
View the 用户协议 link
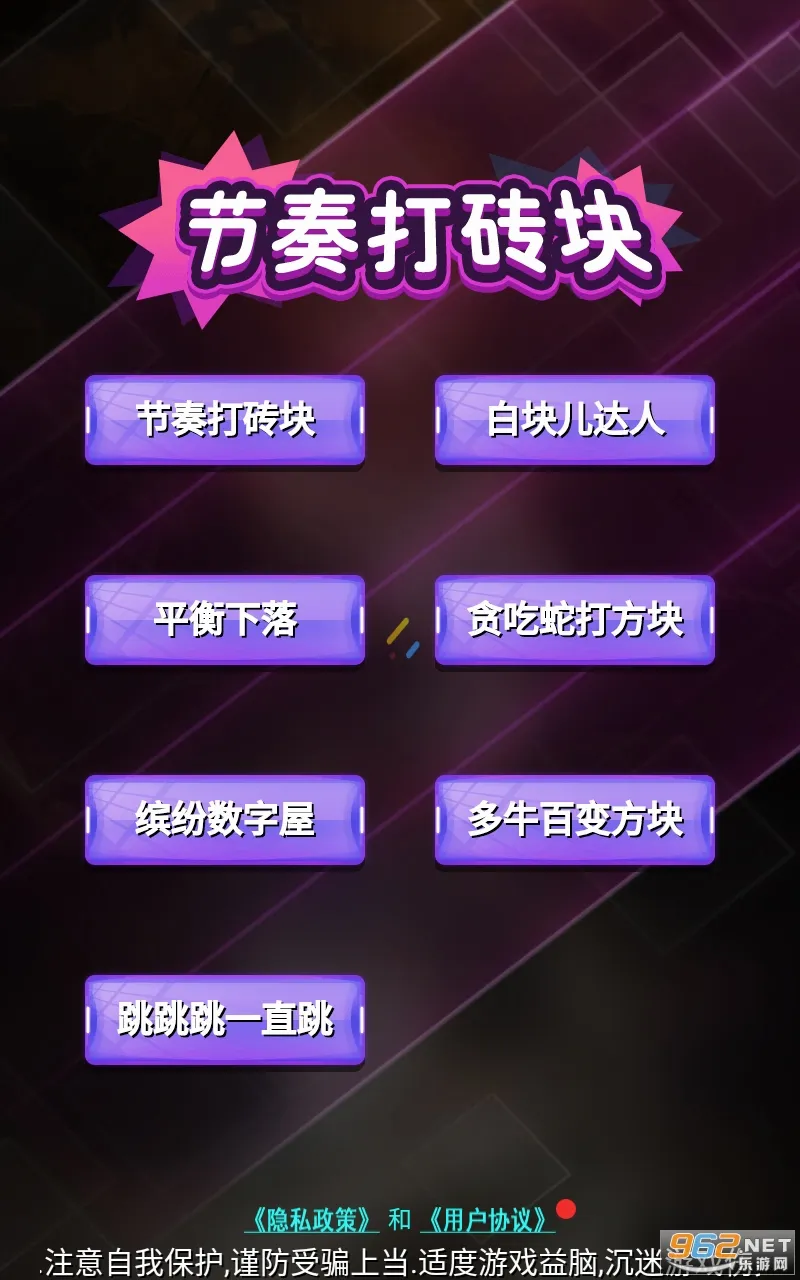tap(488, 1220)
